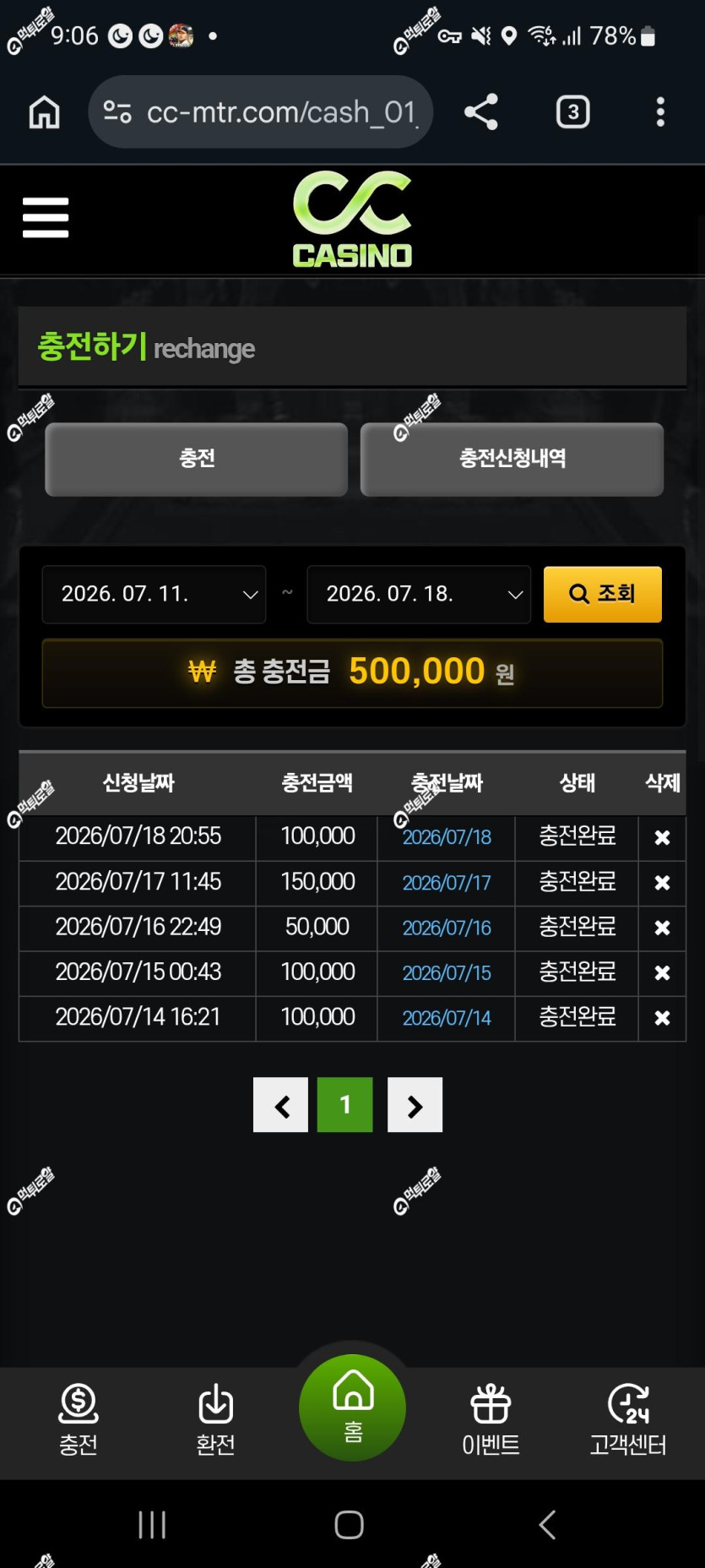This screenshot has width=705, height=1568.
Task: Go to the next page arrow
Action: pyautogui.click(x=415, y=1105)
